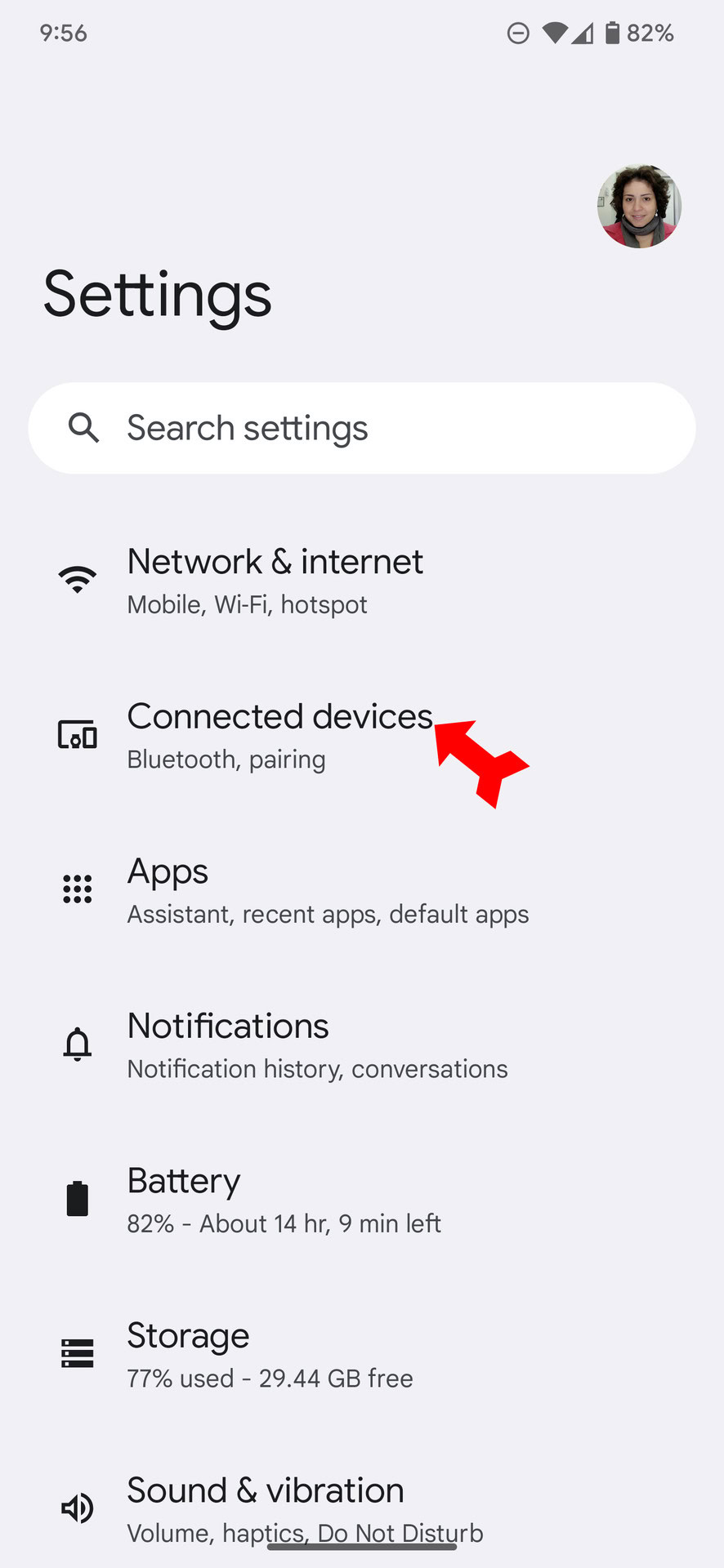Open the account profile picture
This screenshot has width=724, height=1568.
tap(639, 206)
